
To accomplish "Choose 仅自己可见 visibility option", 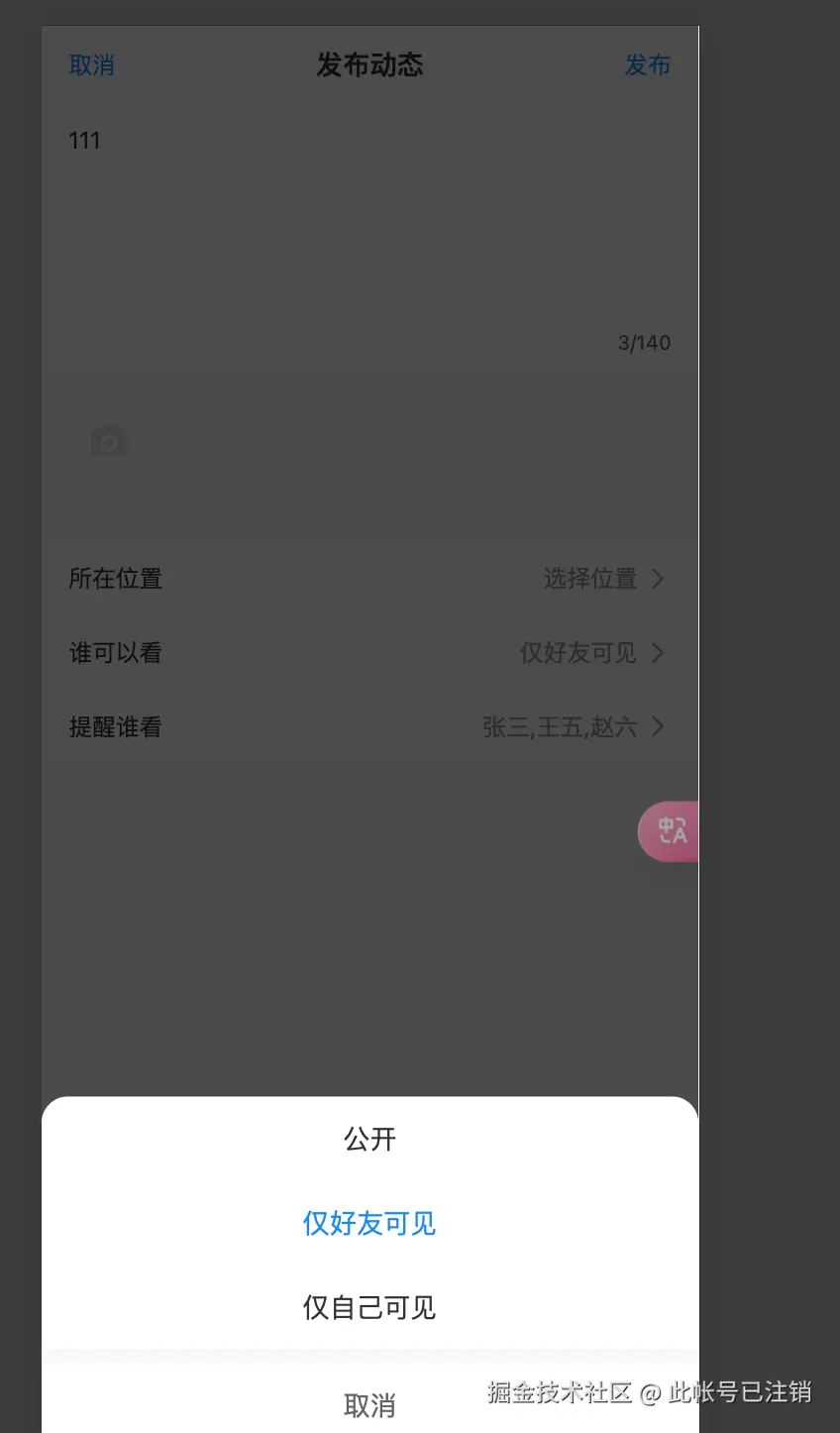I will [369, 1307].
